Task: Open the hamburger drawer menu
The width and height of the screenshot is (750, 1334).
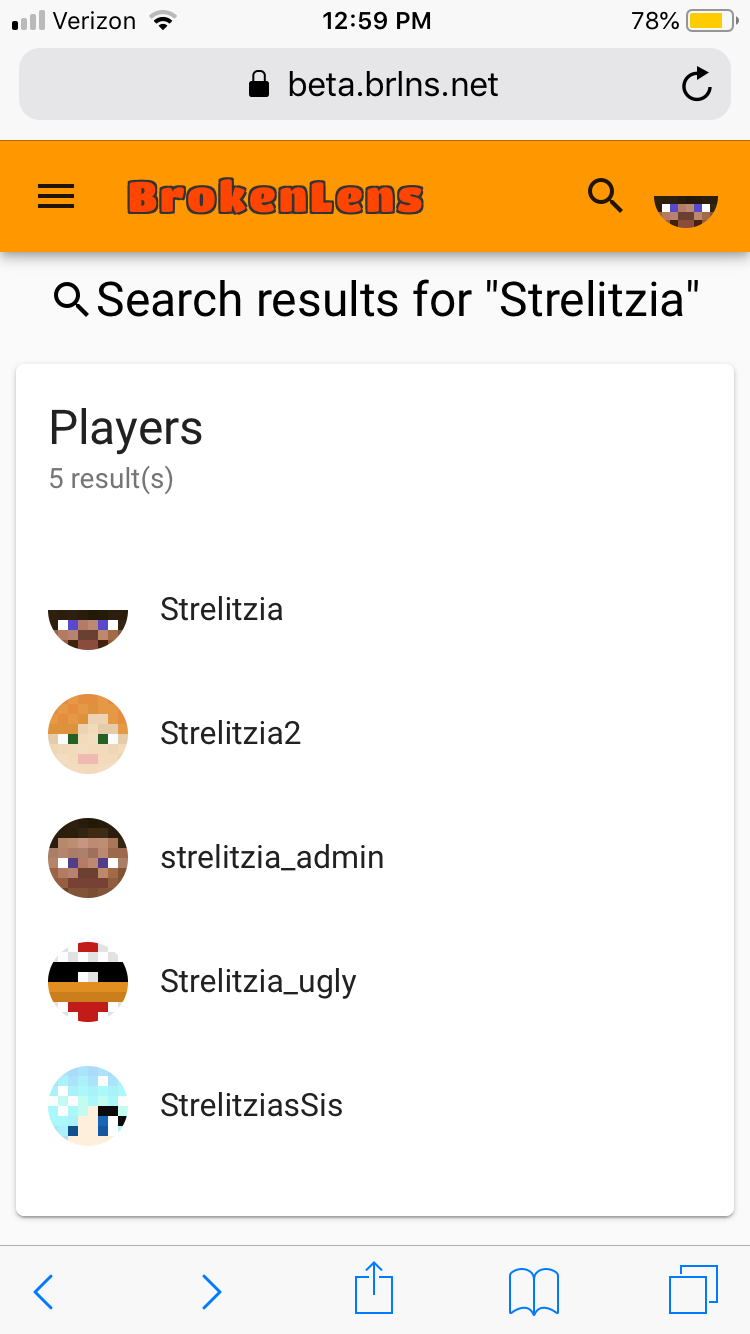Action: 56,197
